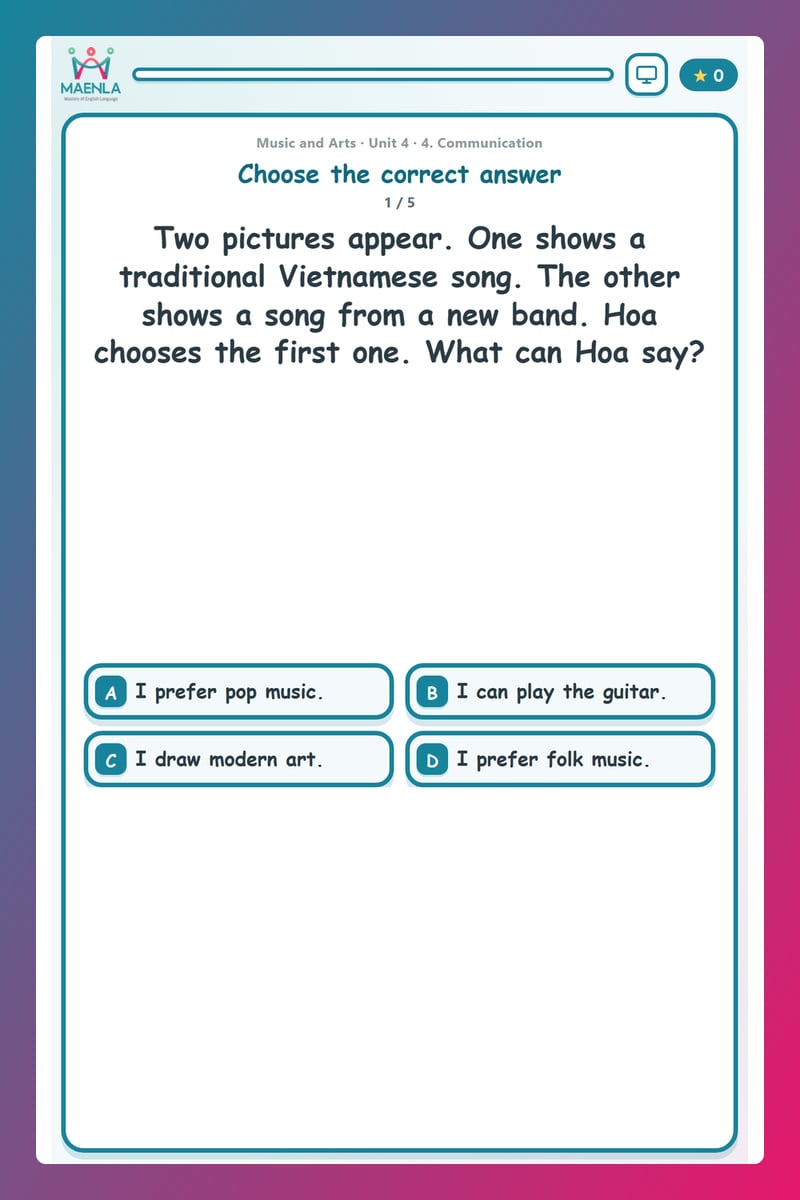The height and width of the screenshot is (1200, 800).
Task: Tap the monitor icon in the header
Action: [x=646, y=75]
